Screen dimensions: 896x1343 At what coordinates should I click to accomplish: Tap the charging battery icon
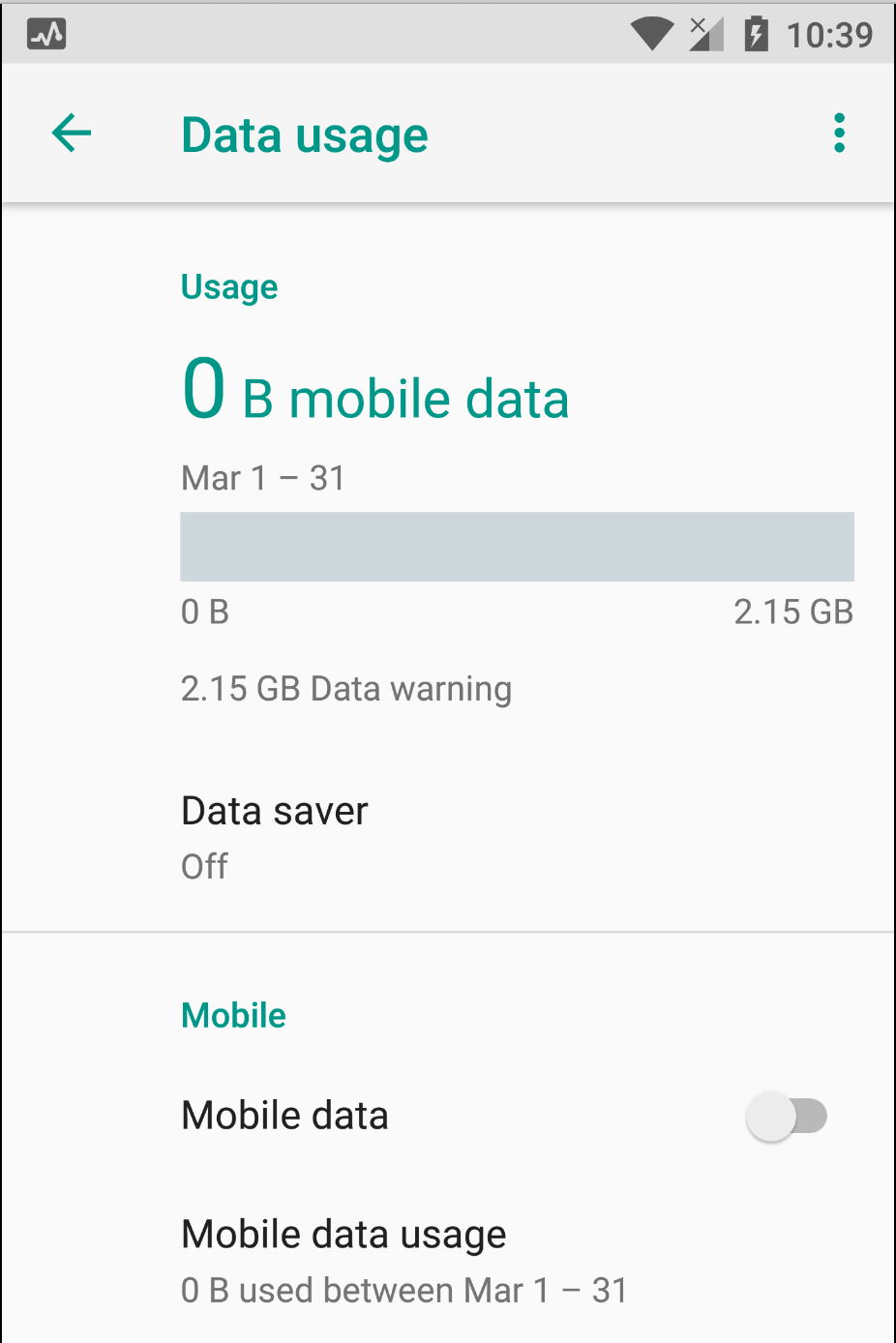click(x=757, y=32)
